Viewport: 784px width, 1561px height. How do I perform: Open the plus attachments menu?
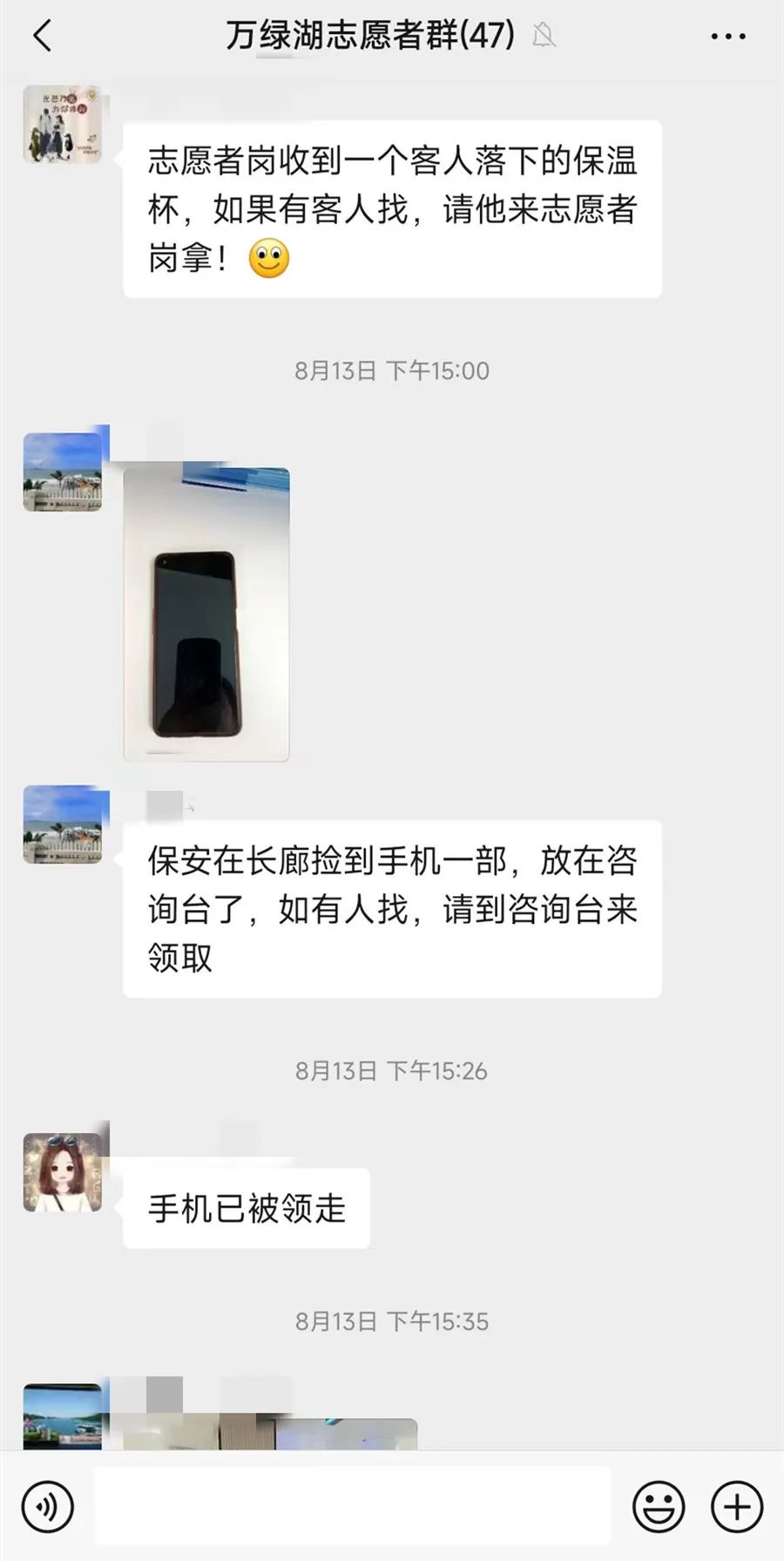737,1506
